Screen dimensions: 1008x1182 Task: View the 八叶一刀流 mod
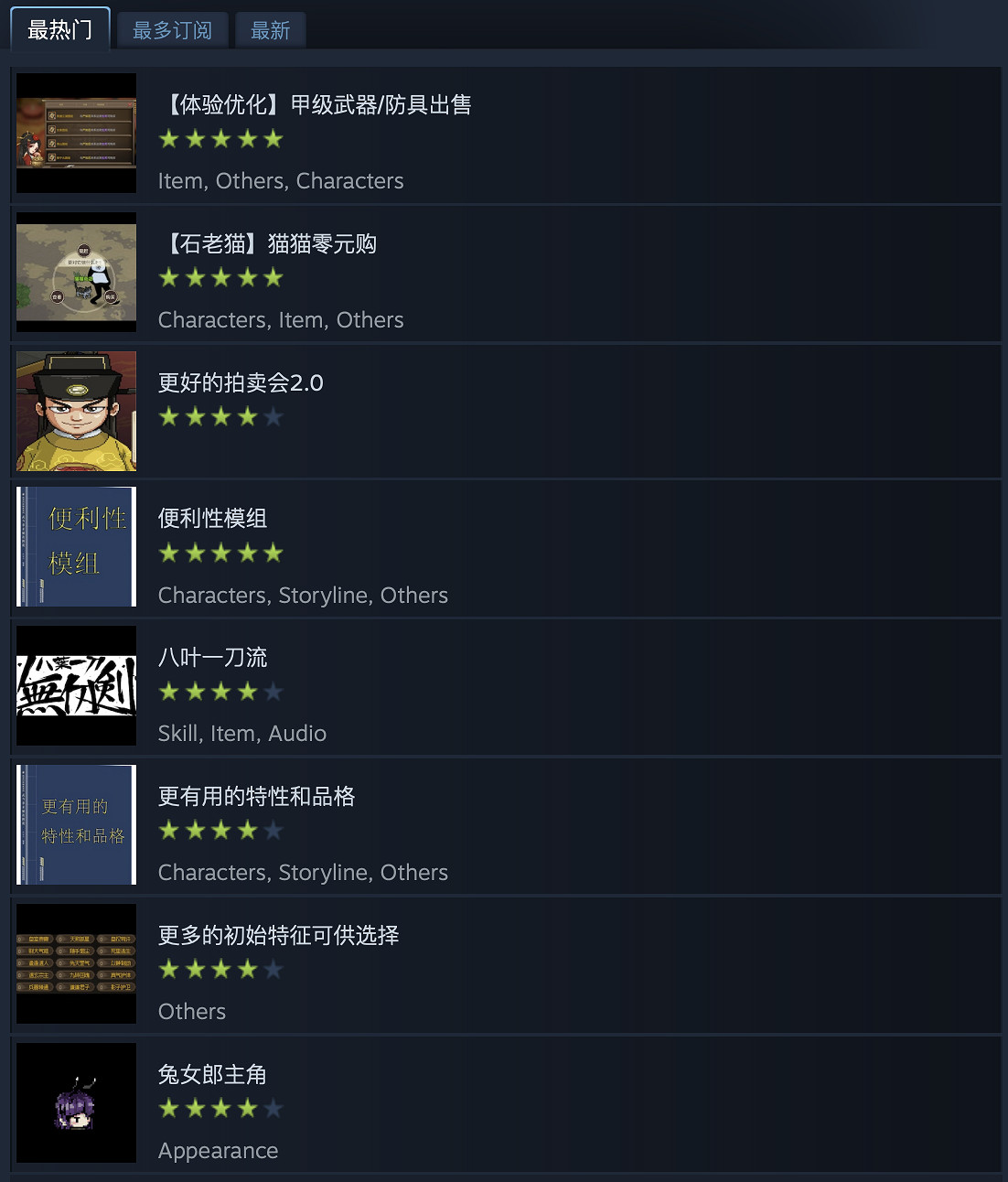212,658
